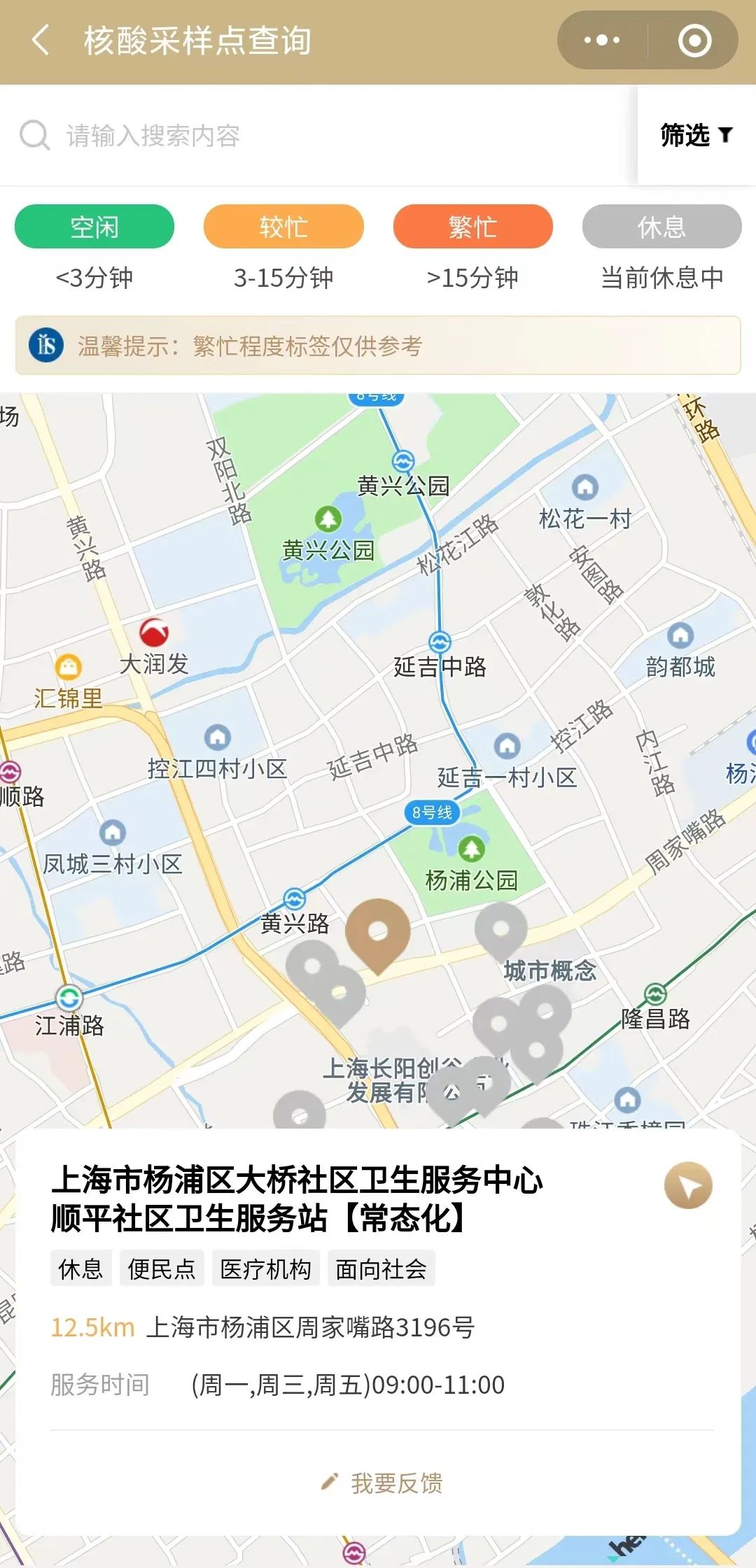Open the 筛选 filter options
The image size is (756, 1568).
696,135
